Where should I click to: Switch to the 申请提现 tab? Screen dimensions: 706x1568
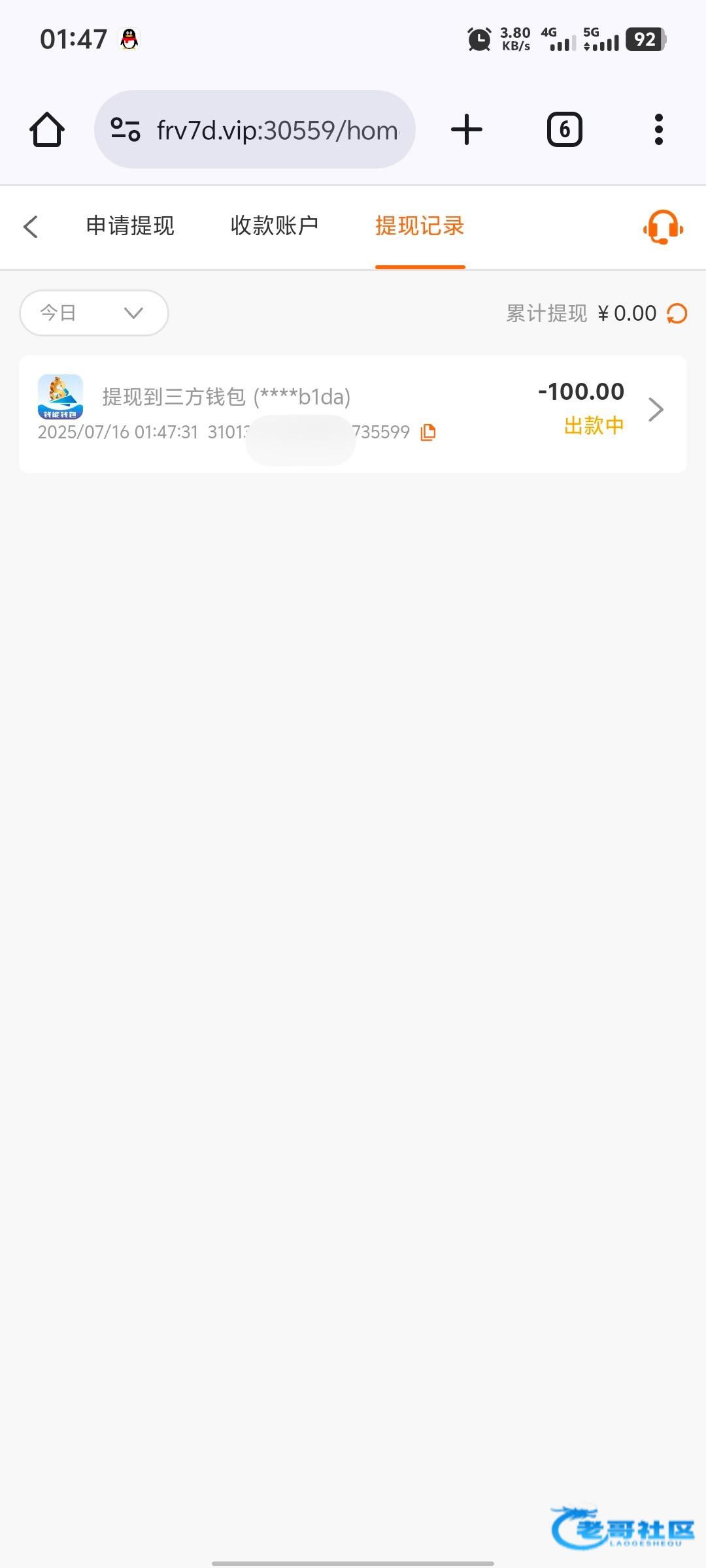130,226
